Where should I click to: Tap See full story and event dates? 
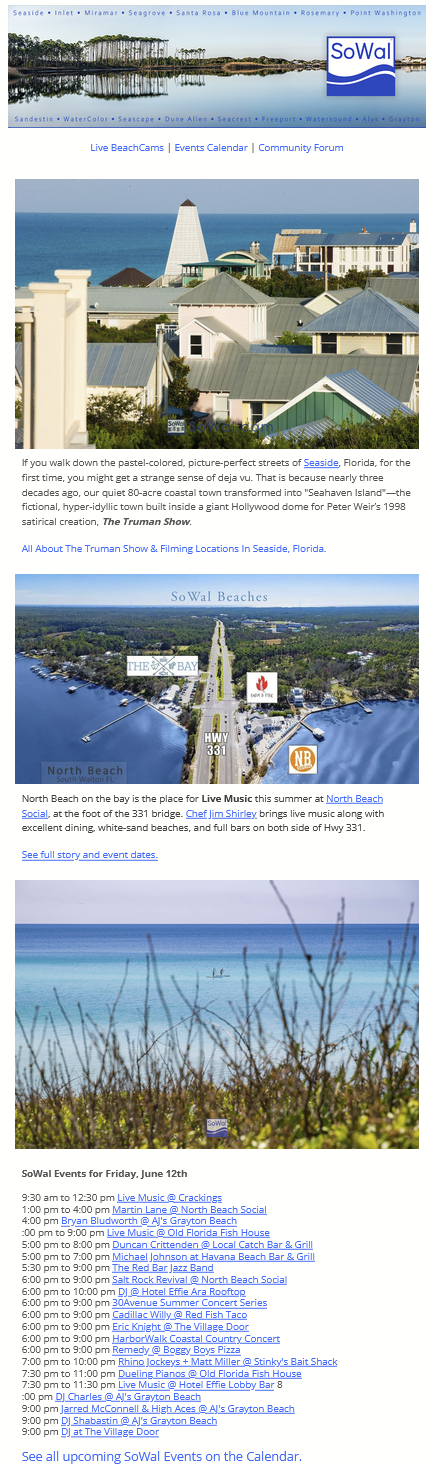89,855
